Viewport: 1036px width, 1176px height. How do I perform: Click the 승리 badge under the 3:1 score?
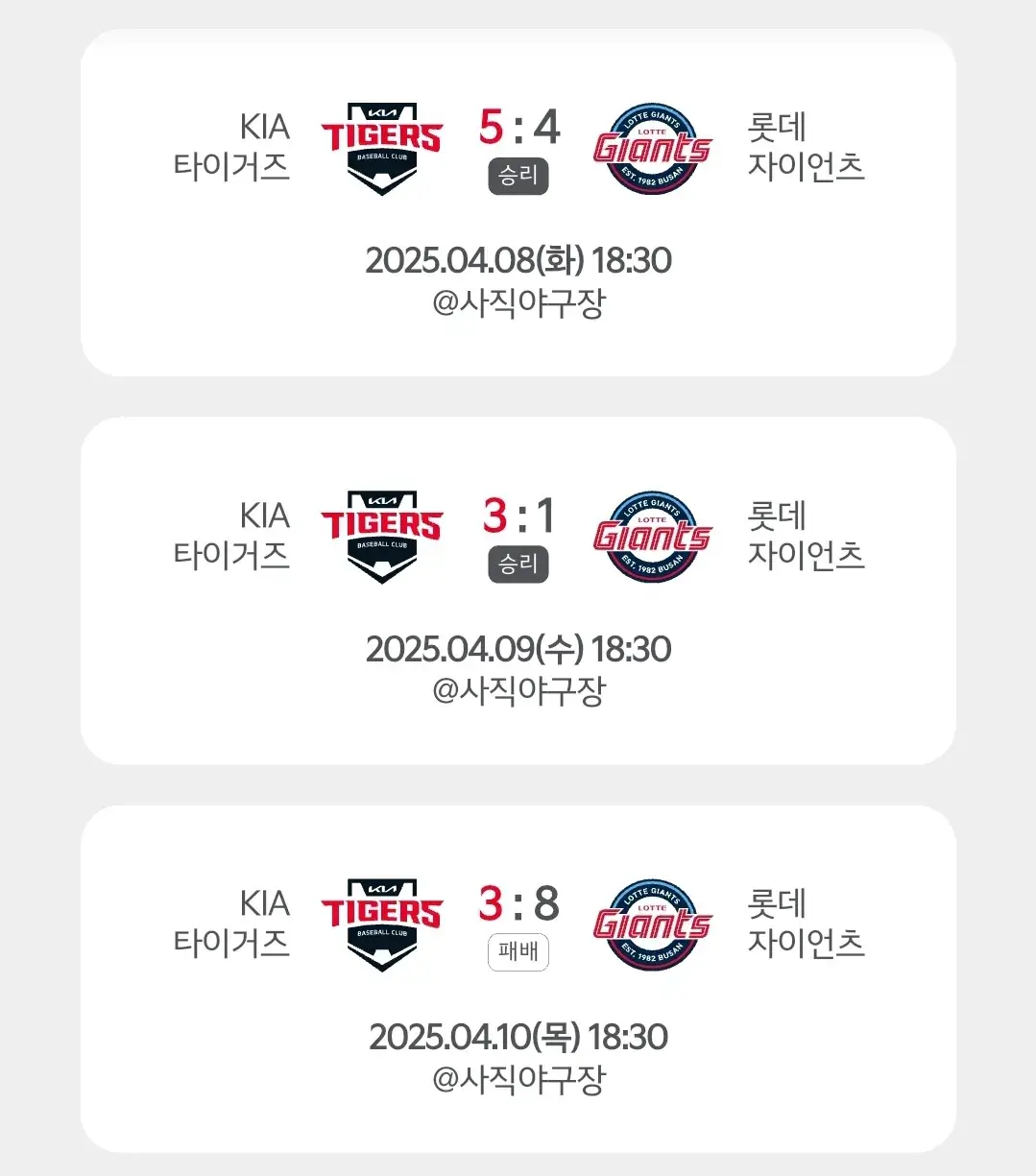pyautogui.click(x=518, y=564)
